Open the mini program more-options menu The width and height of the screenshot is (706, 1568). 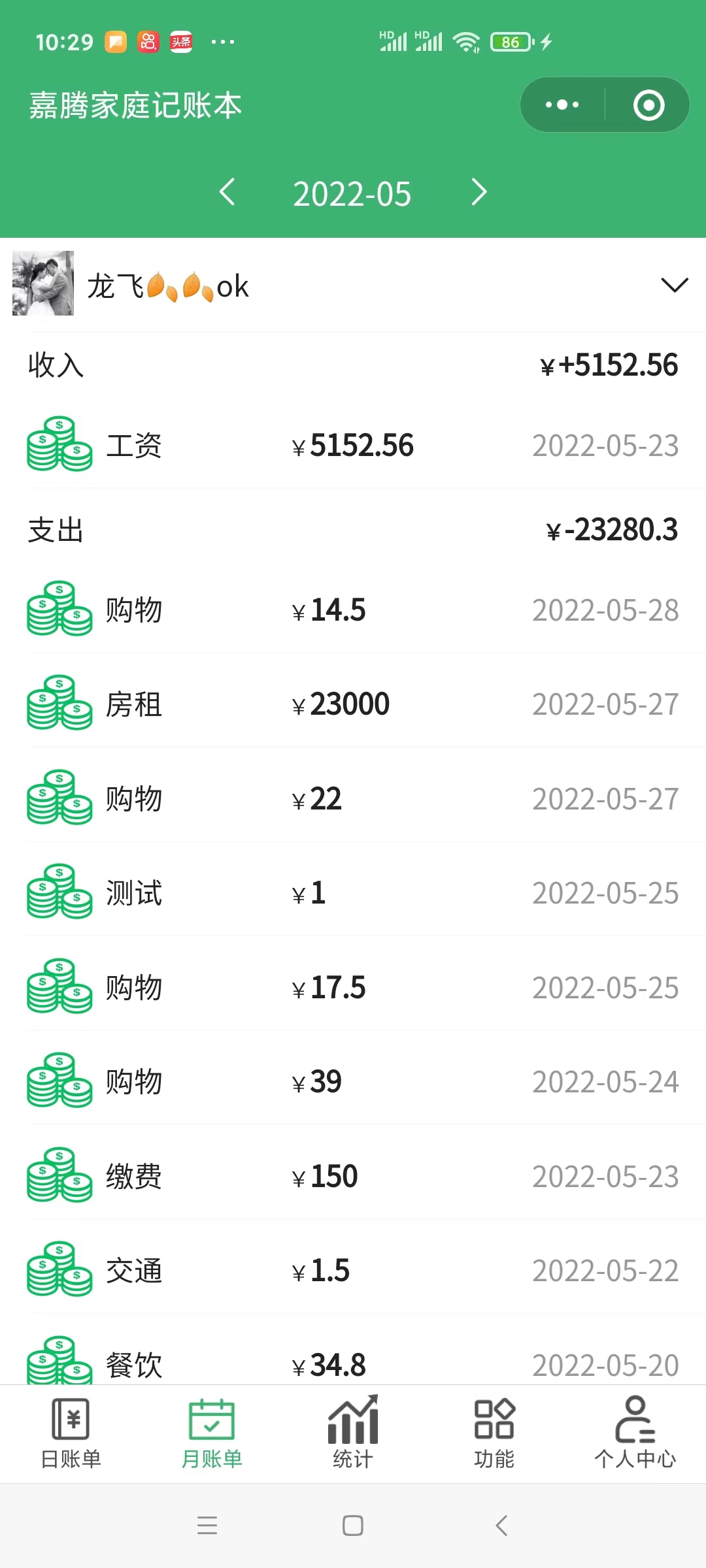[562, 105]
